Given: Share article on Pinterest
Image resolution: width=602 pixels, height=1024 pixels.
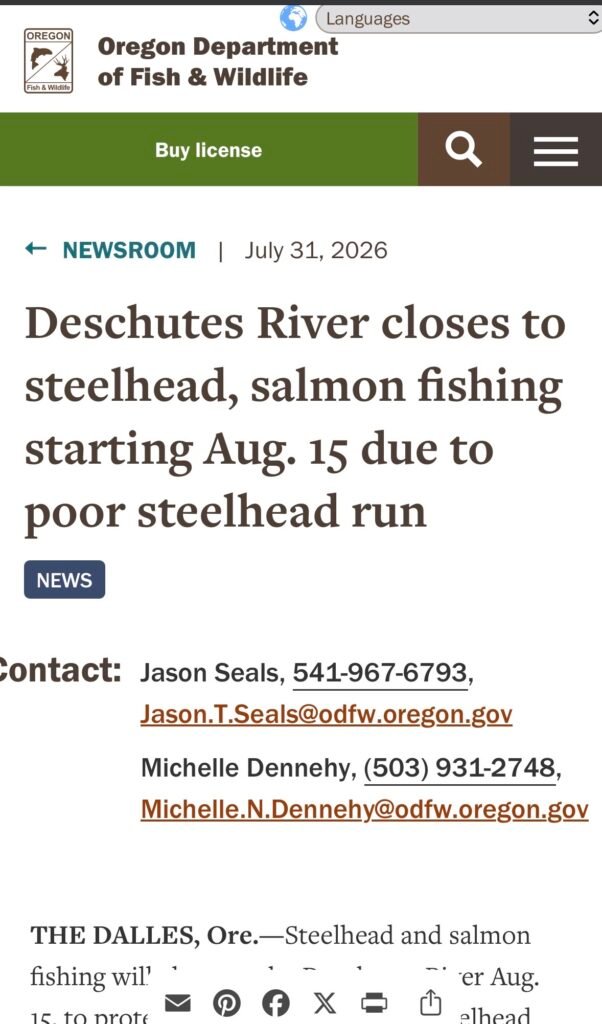Looking at the screenshot, I should pos(227,1002).
